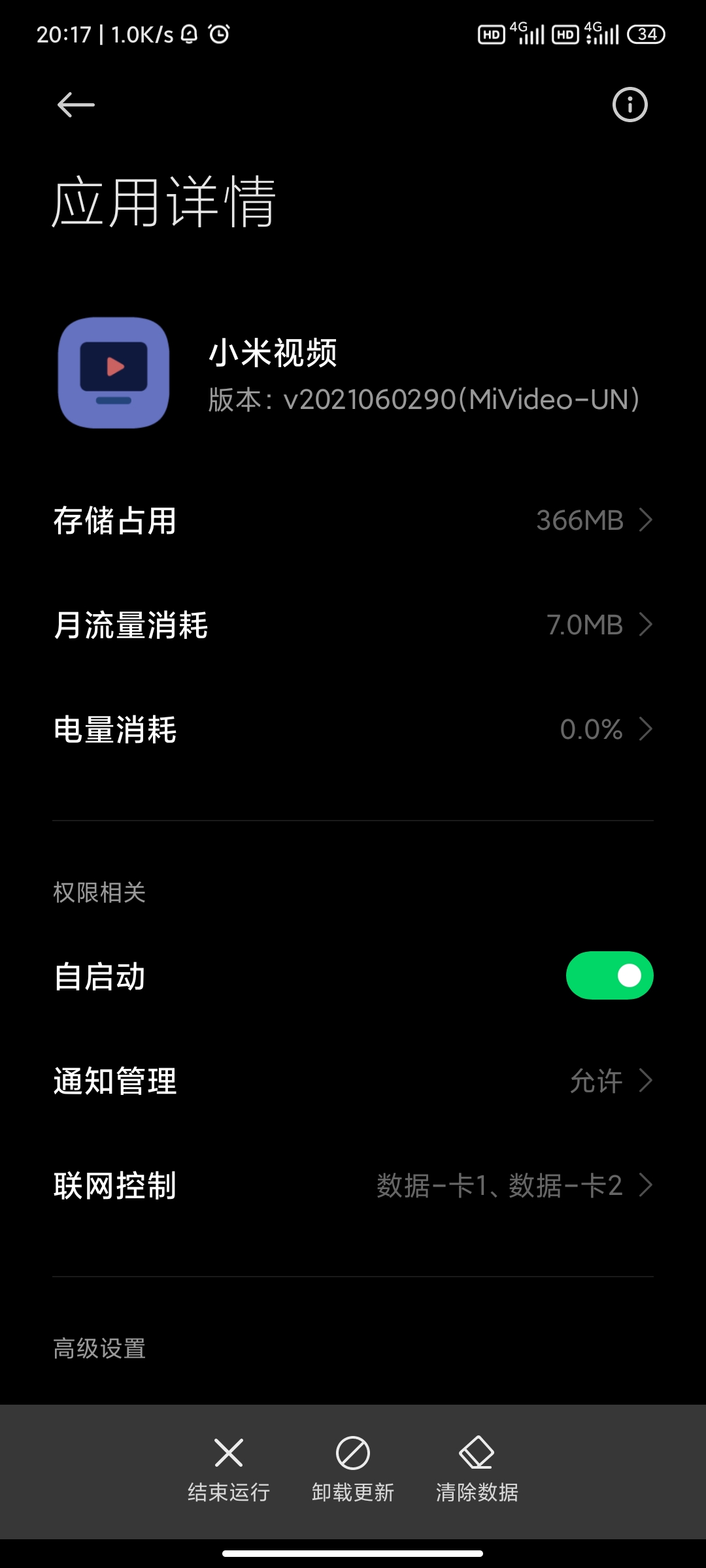Image resolution: width=706 pixels, height=1568 pixels.
Task: Turn off the 自启动 switch
Action: tap(609, 975)
